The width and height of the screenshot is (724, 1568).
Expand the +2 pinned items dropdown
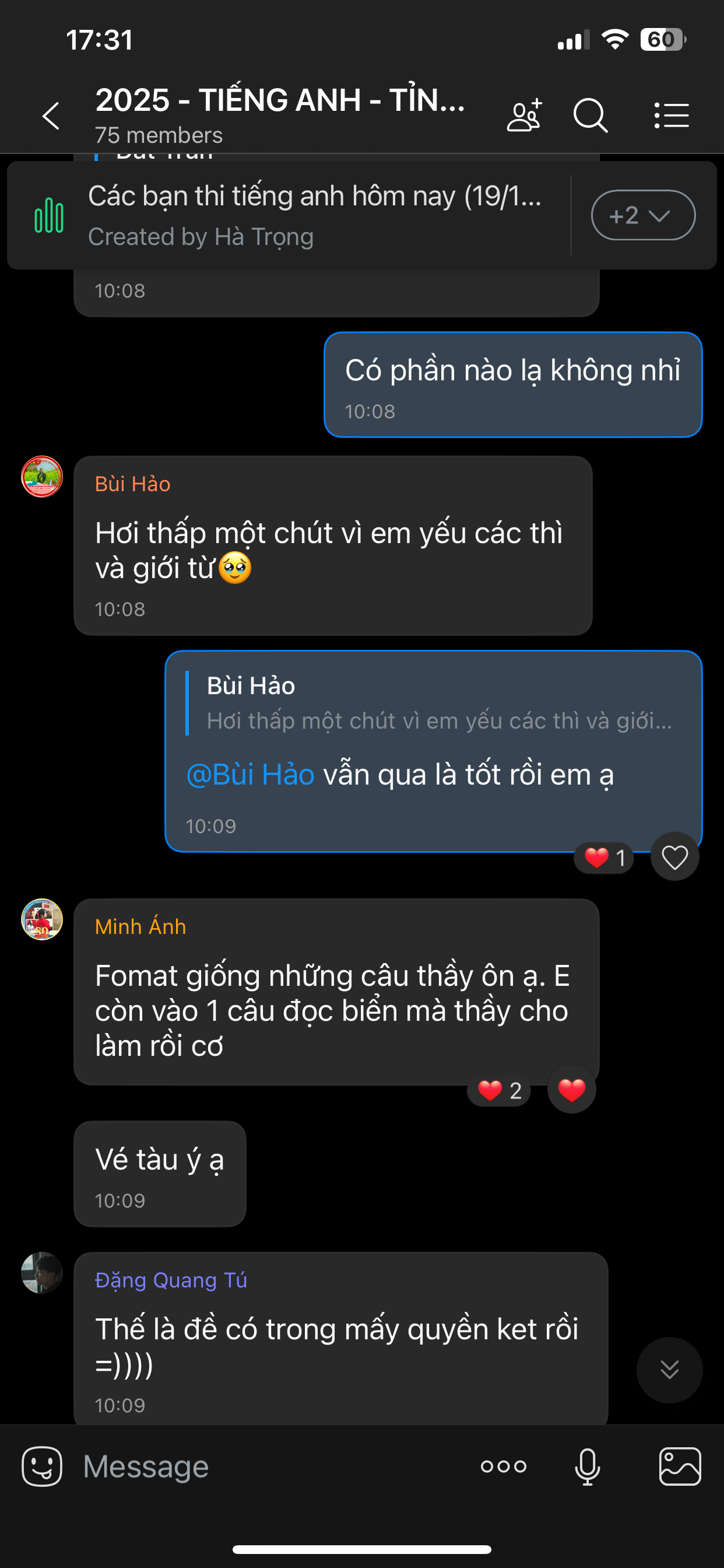point(642,215)
